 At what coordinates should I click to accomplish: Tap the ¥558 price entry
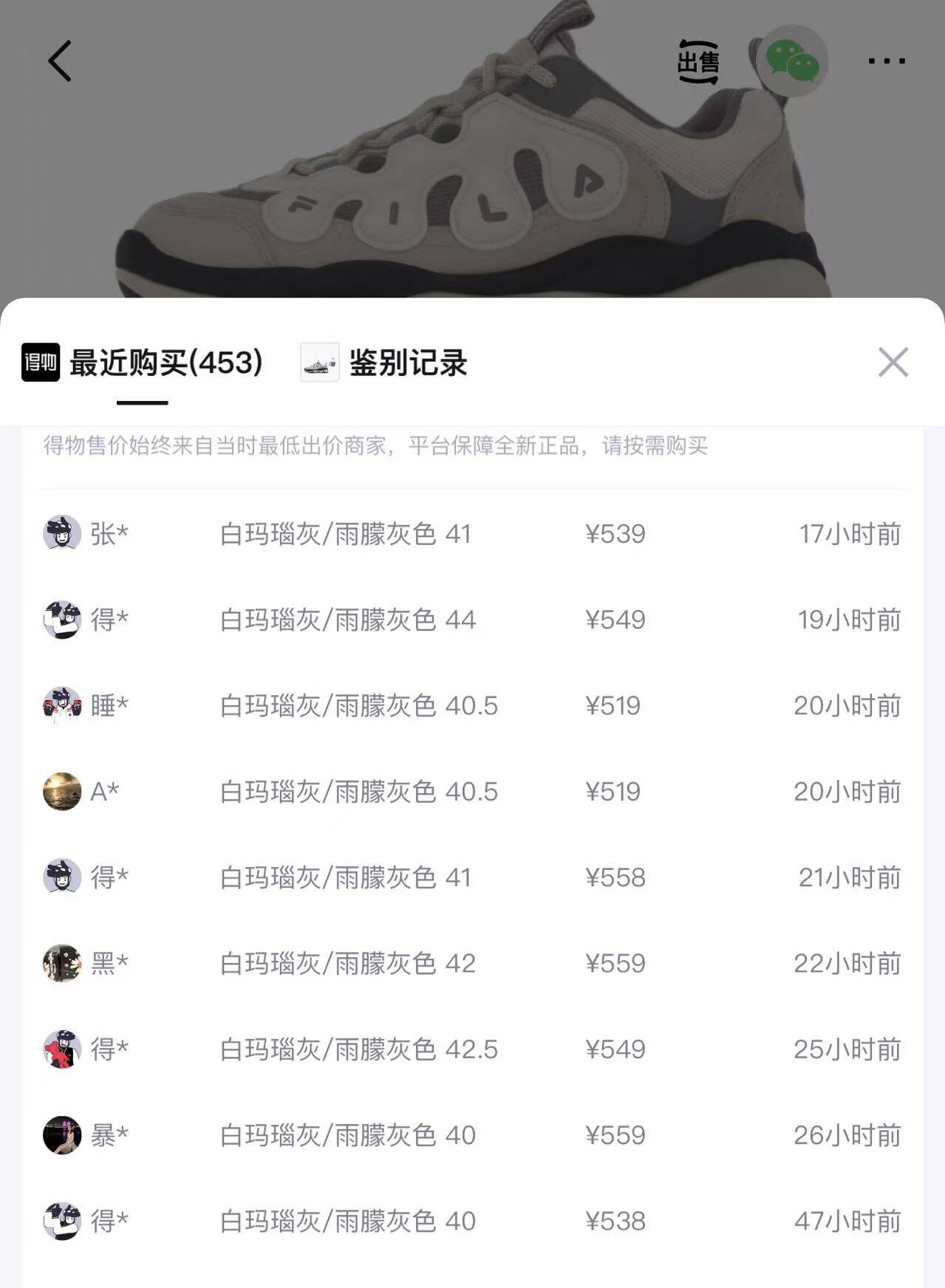[x=615, y=877]
